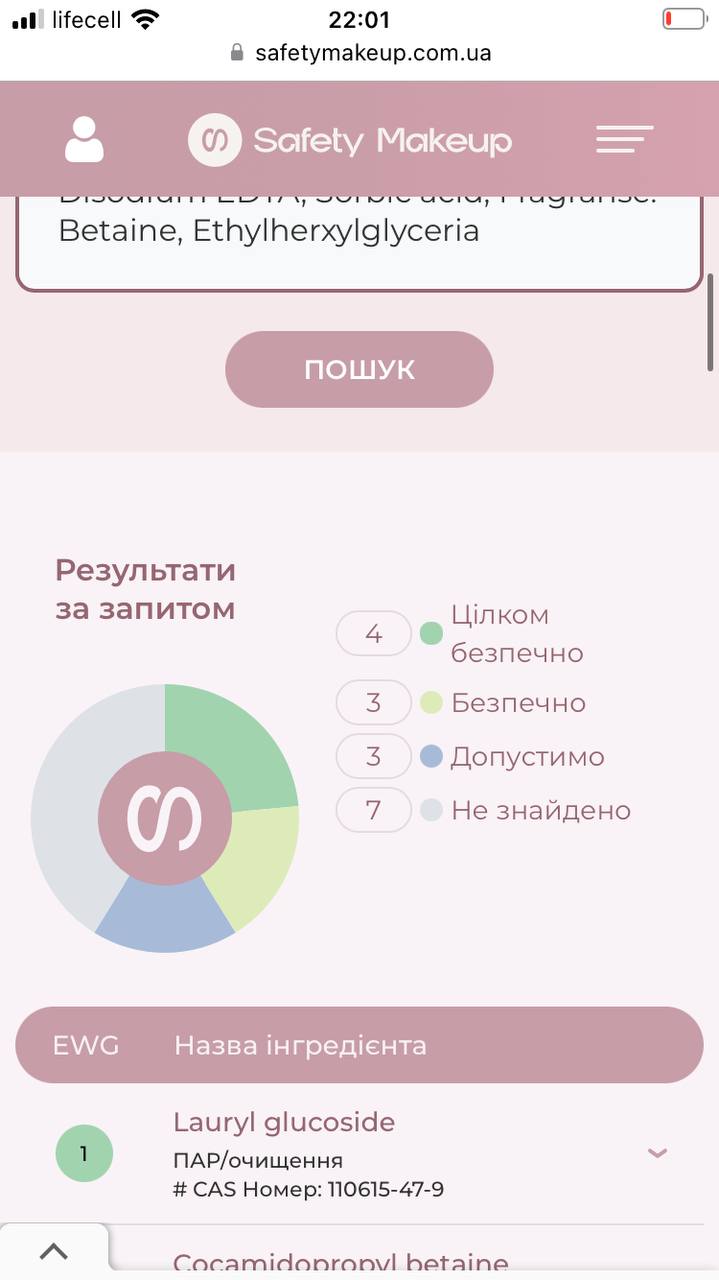Focus the ingredients text field
Viewport: 719px width, 1280px height.
click(x=359, y=243)
